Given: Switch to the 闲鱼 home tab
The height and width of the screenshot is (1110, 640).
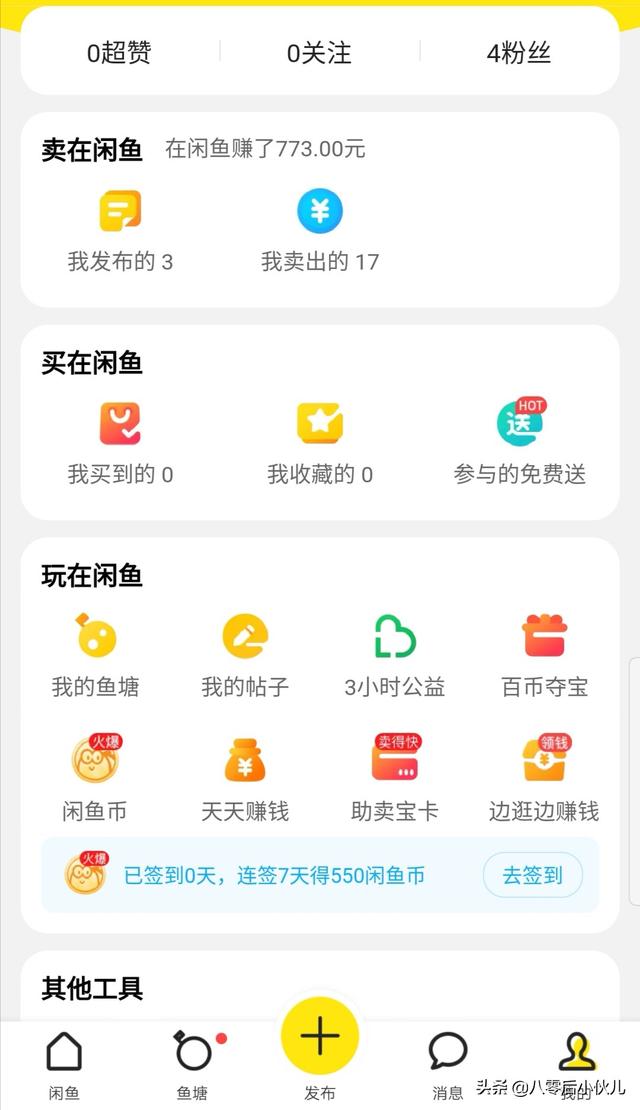Looking at the screenshot, I should 64,1064.
